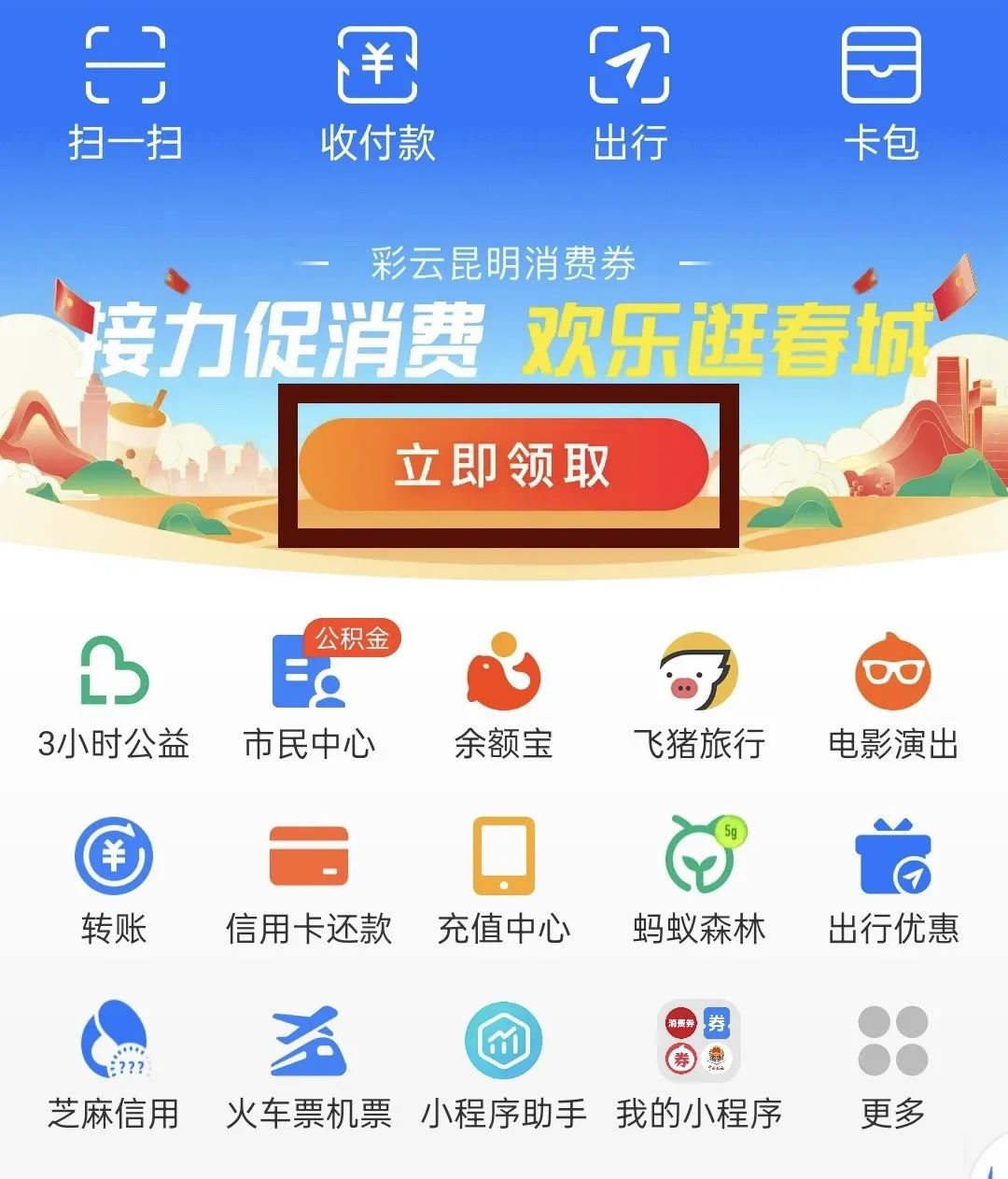Viewport: 1008px width, 1179px height.
Task: Open 收付款 payment code
Action: [x=377, y=91]
